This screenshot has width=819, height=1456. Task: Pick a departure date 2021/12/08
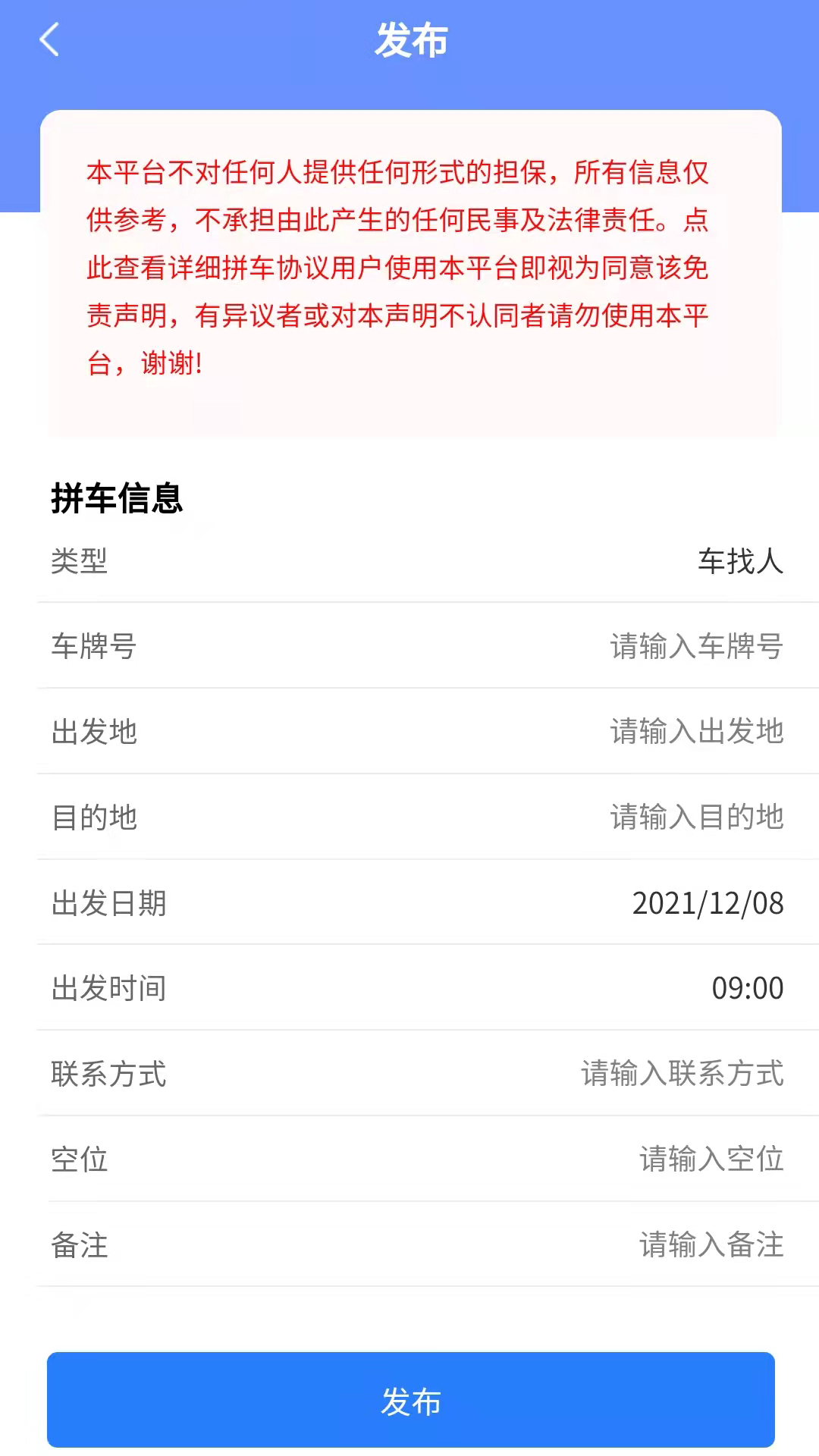coord(707,903)
